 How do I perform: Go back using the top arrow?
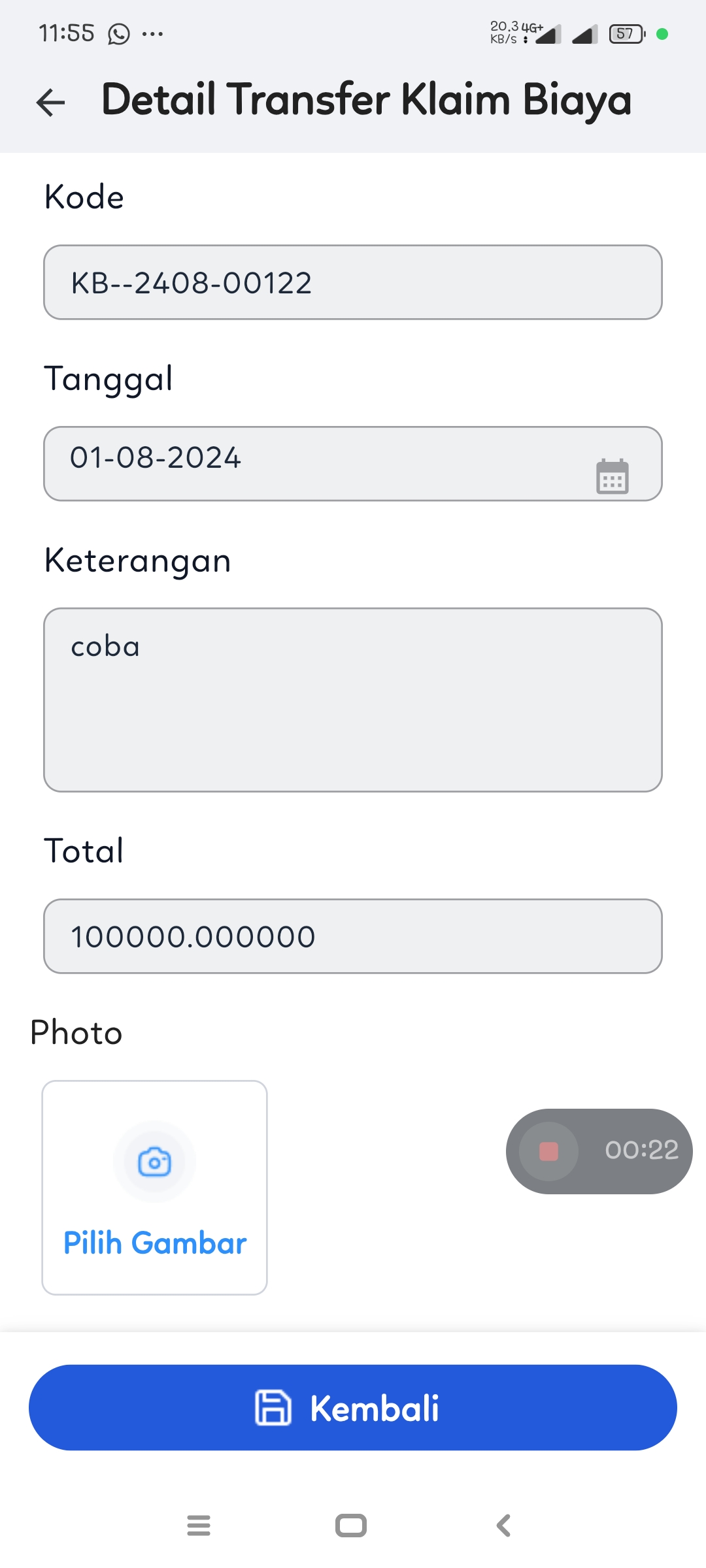(x=51, y=102)
